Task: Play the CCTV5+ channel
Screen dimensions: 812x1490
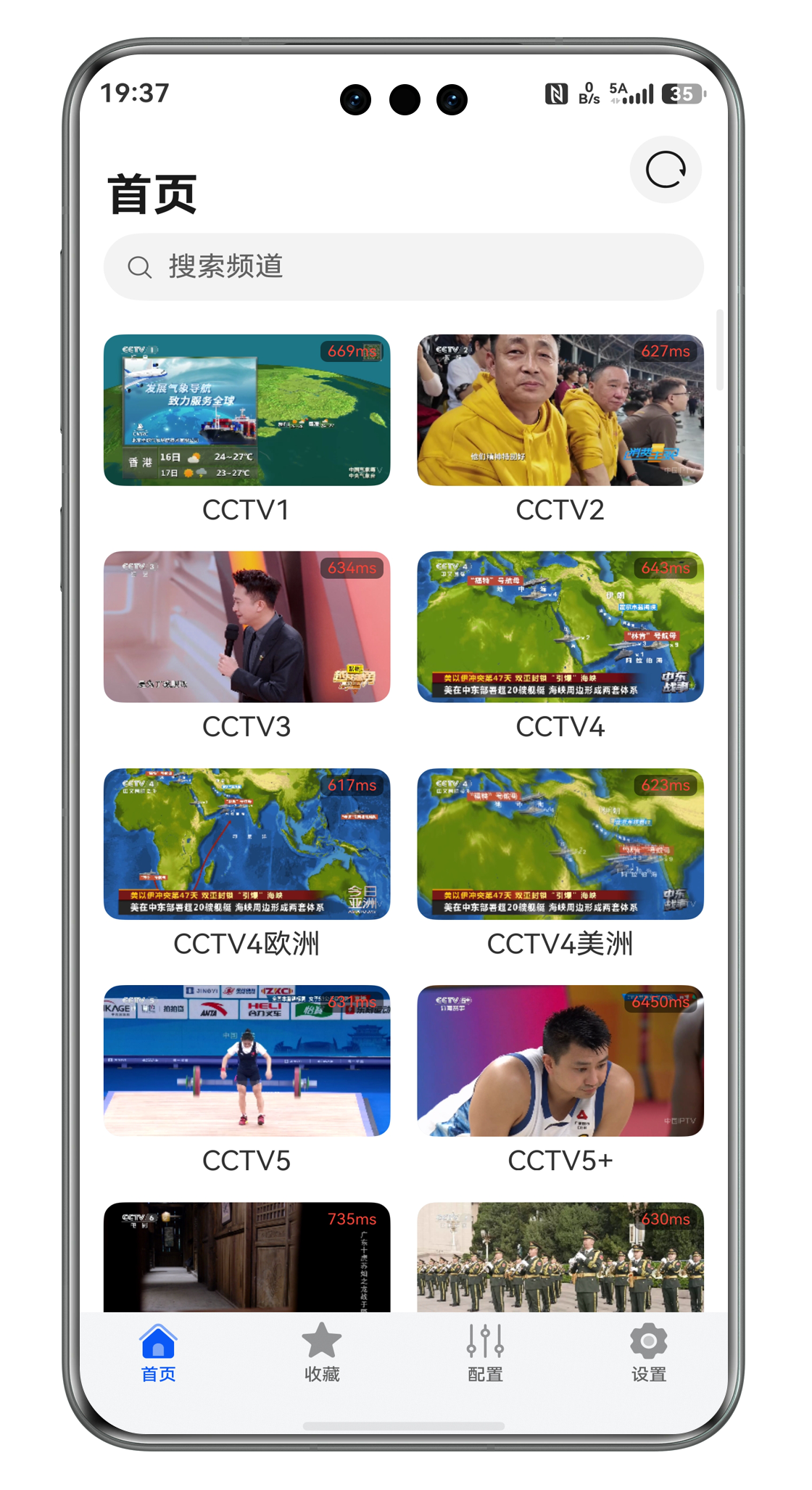Action: (560, 1061)
